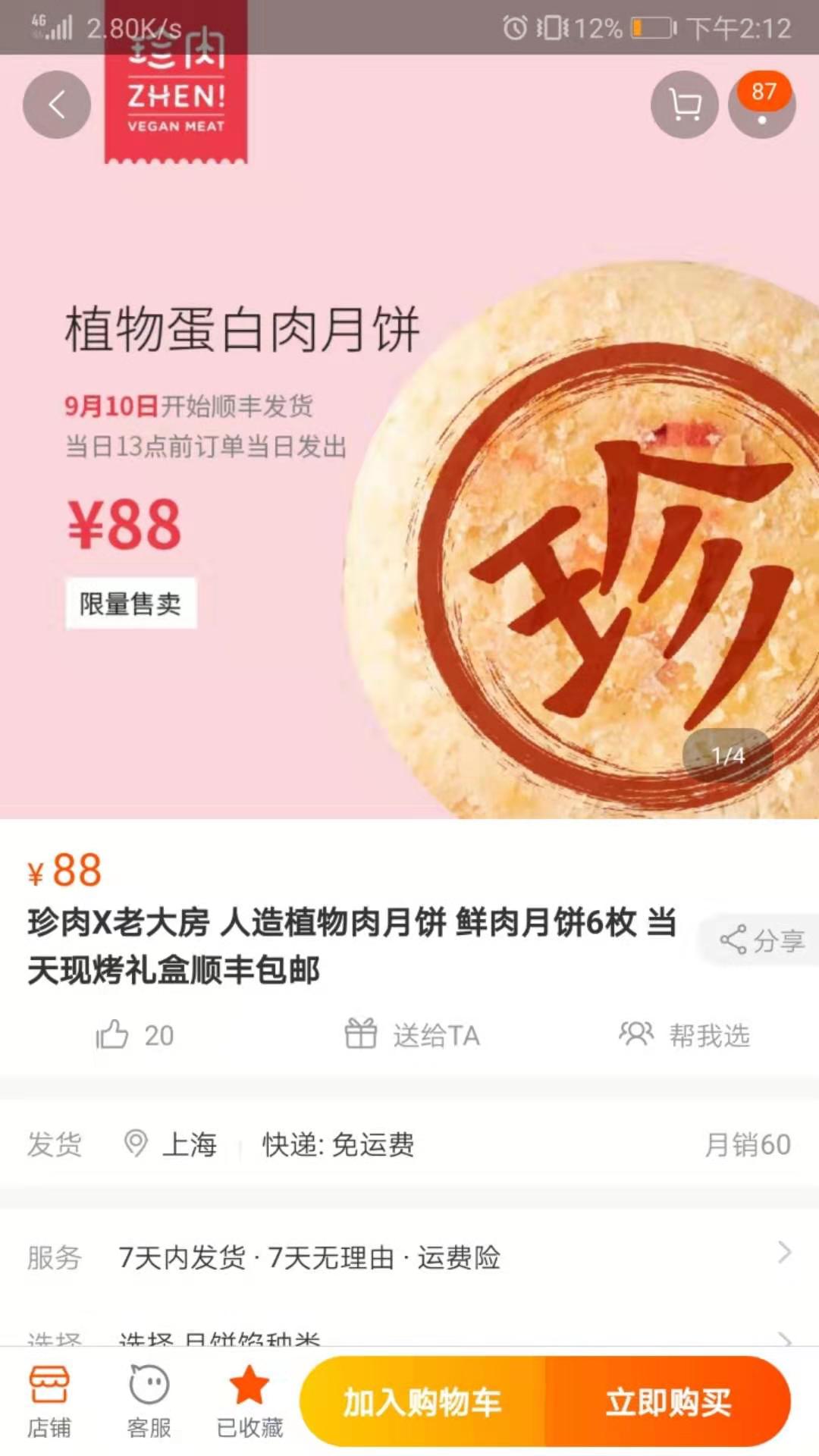Like the product with thumbs up
819x1456 pixels.
tap(135, 1034)
